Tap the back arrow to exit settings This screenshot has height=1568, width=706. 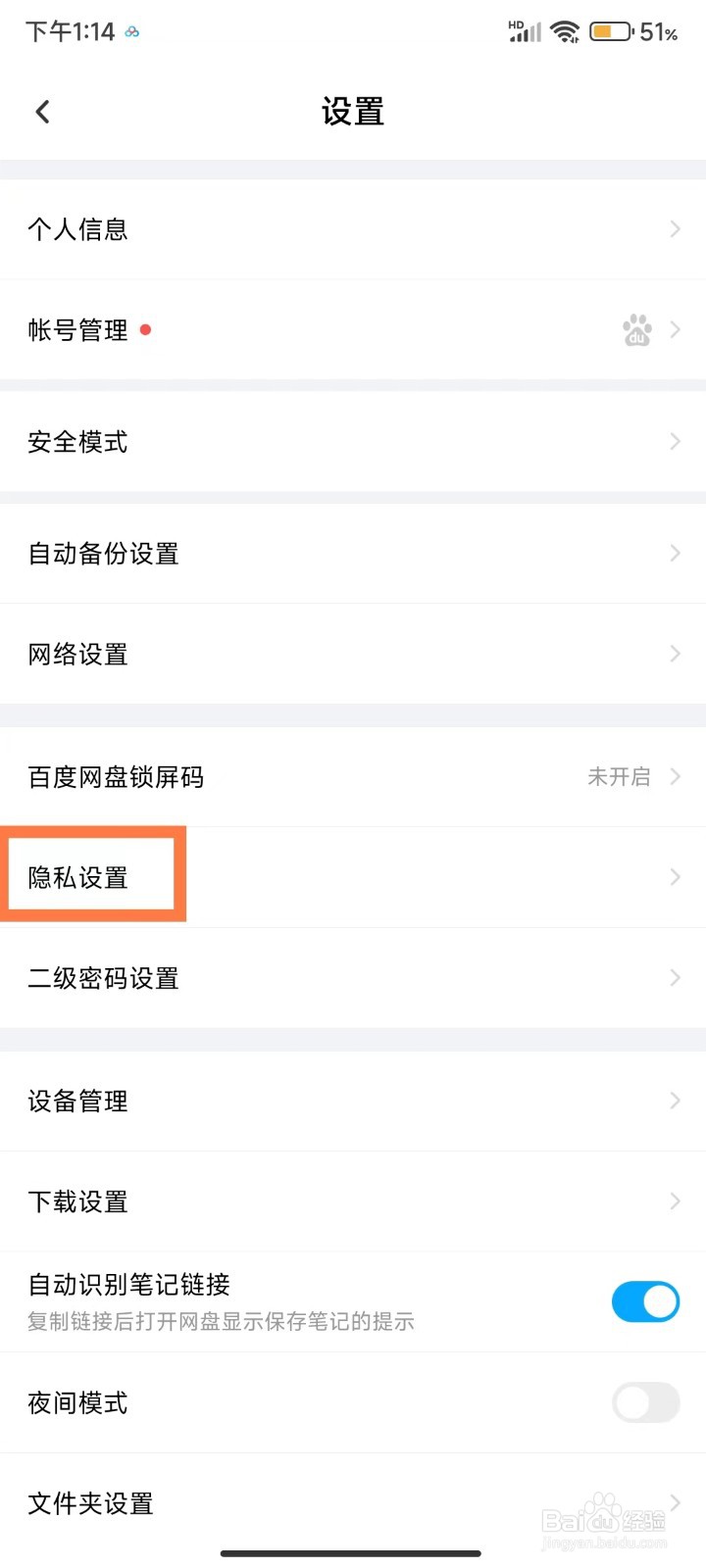click(x=42, y=111)
